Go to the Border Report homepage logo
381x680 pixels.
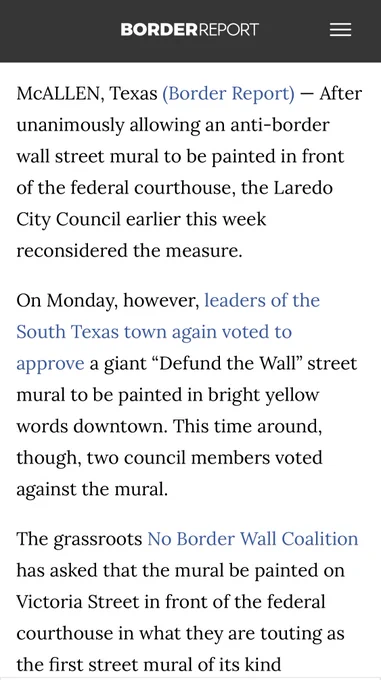pos(190,29)
